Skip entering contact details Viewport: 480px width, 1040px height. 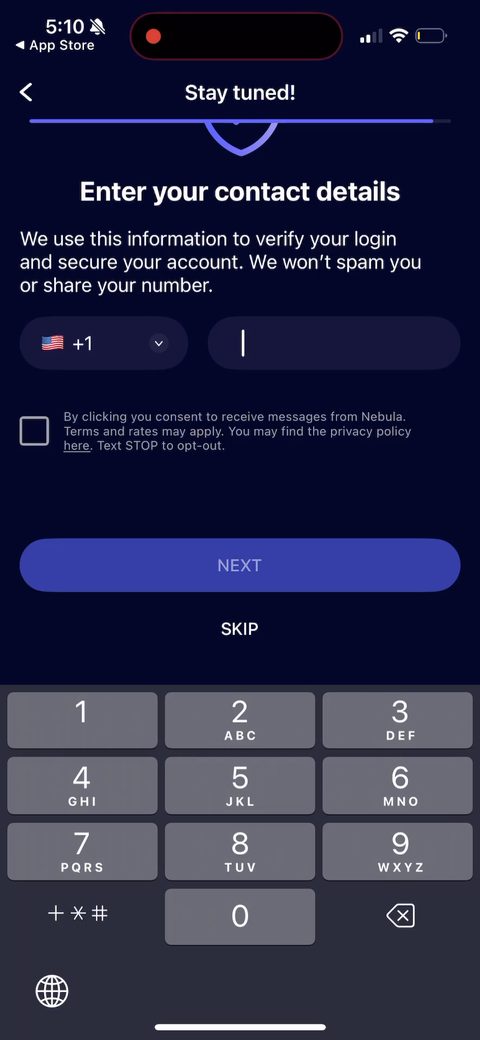[240, 628]
